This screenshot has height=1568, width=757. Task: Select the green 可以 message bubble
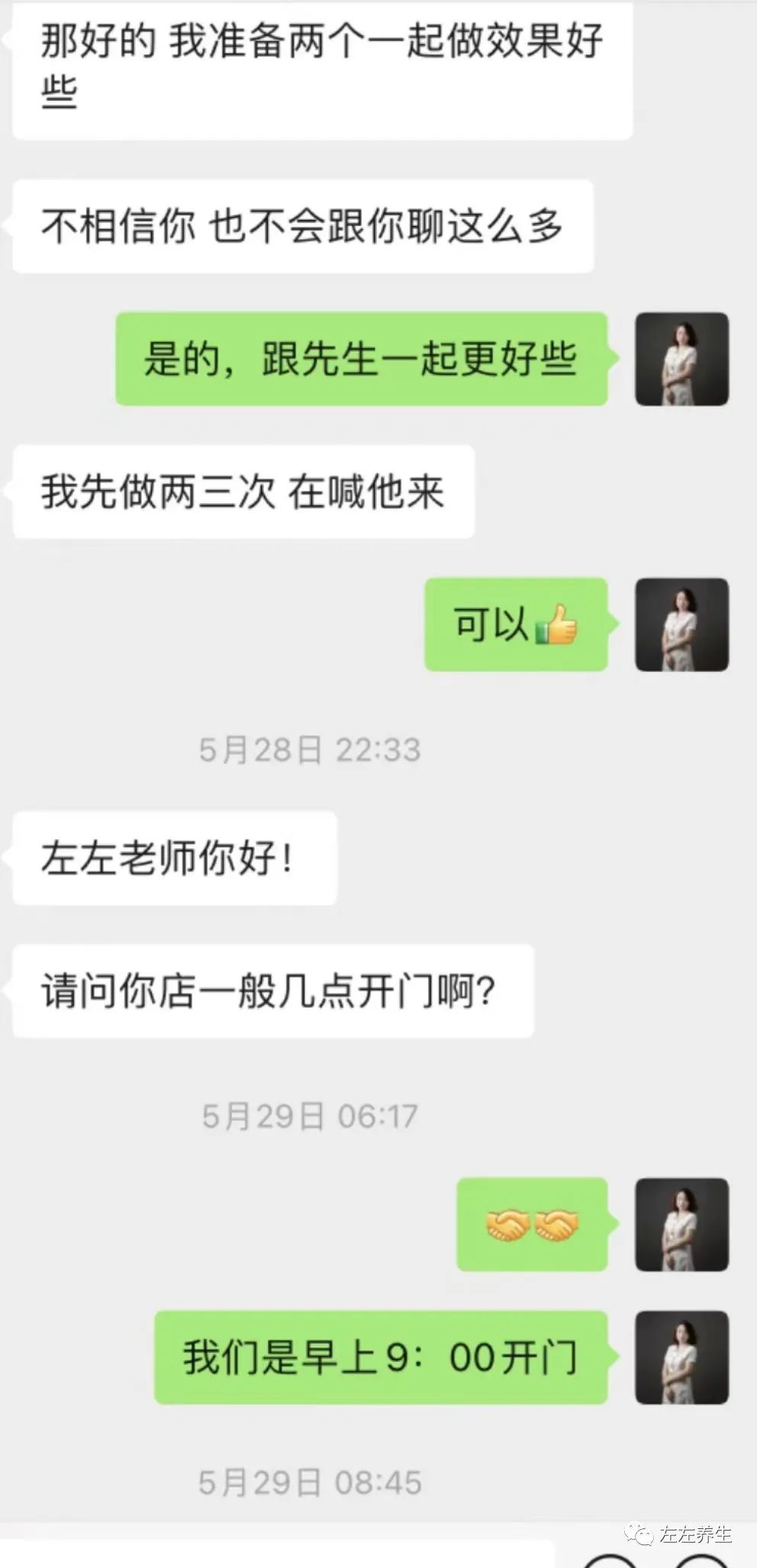(515, 624)
